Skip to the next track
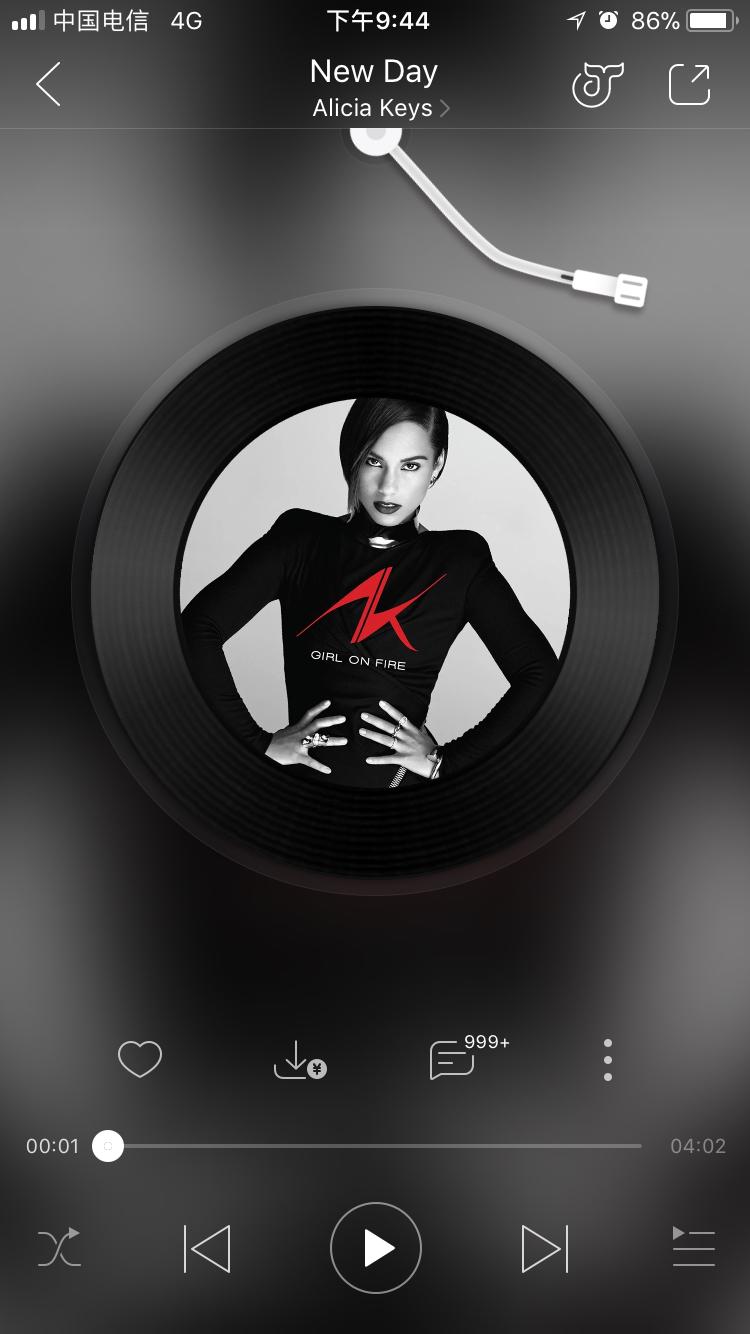Viewport: 750px width, 1334px height. [544, 1248]
